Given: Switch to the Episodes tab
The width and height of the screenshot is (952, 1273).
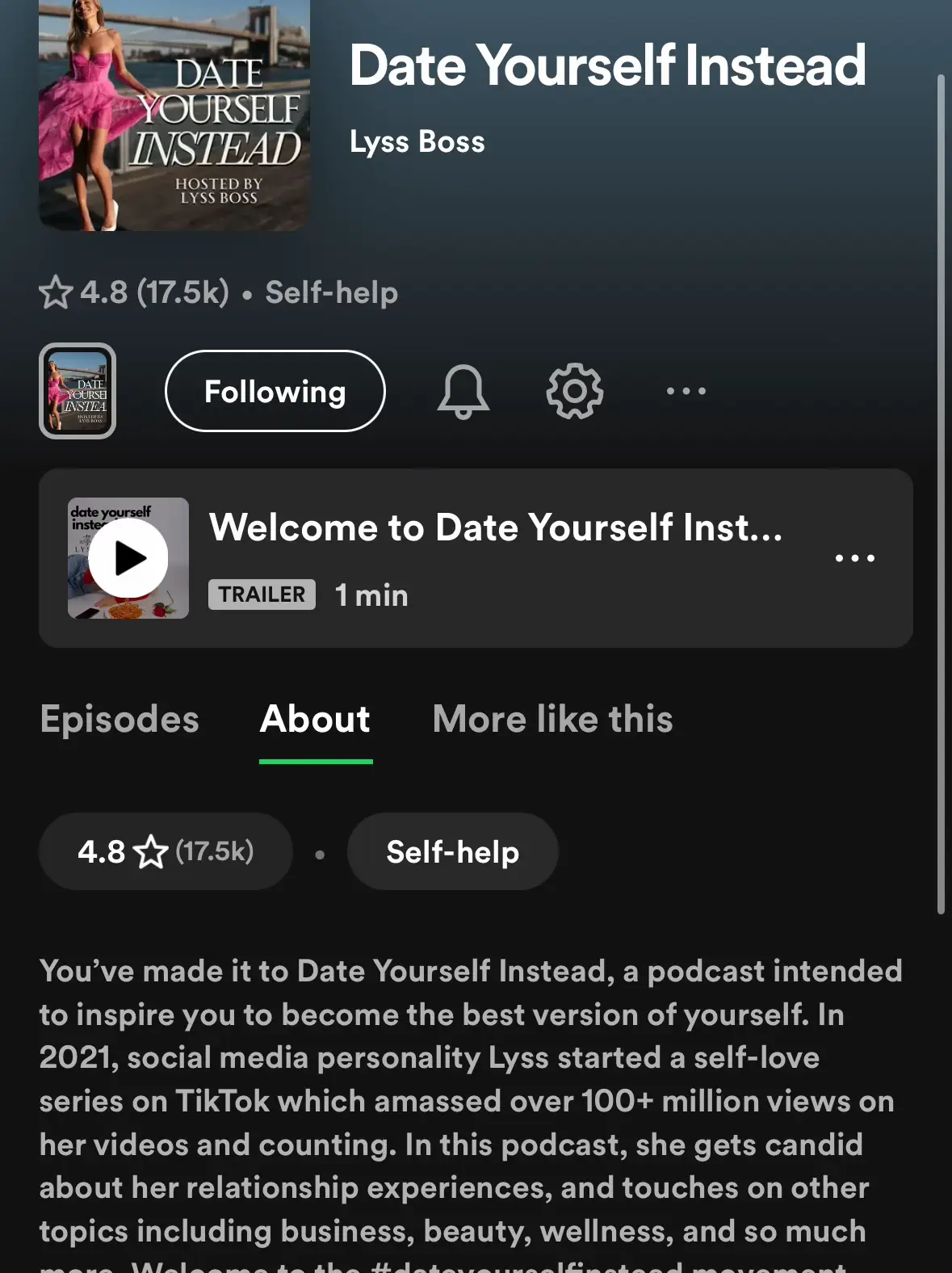Looking at the screenshot, I should click(120, 719).
